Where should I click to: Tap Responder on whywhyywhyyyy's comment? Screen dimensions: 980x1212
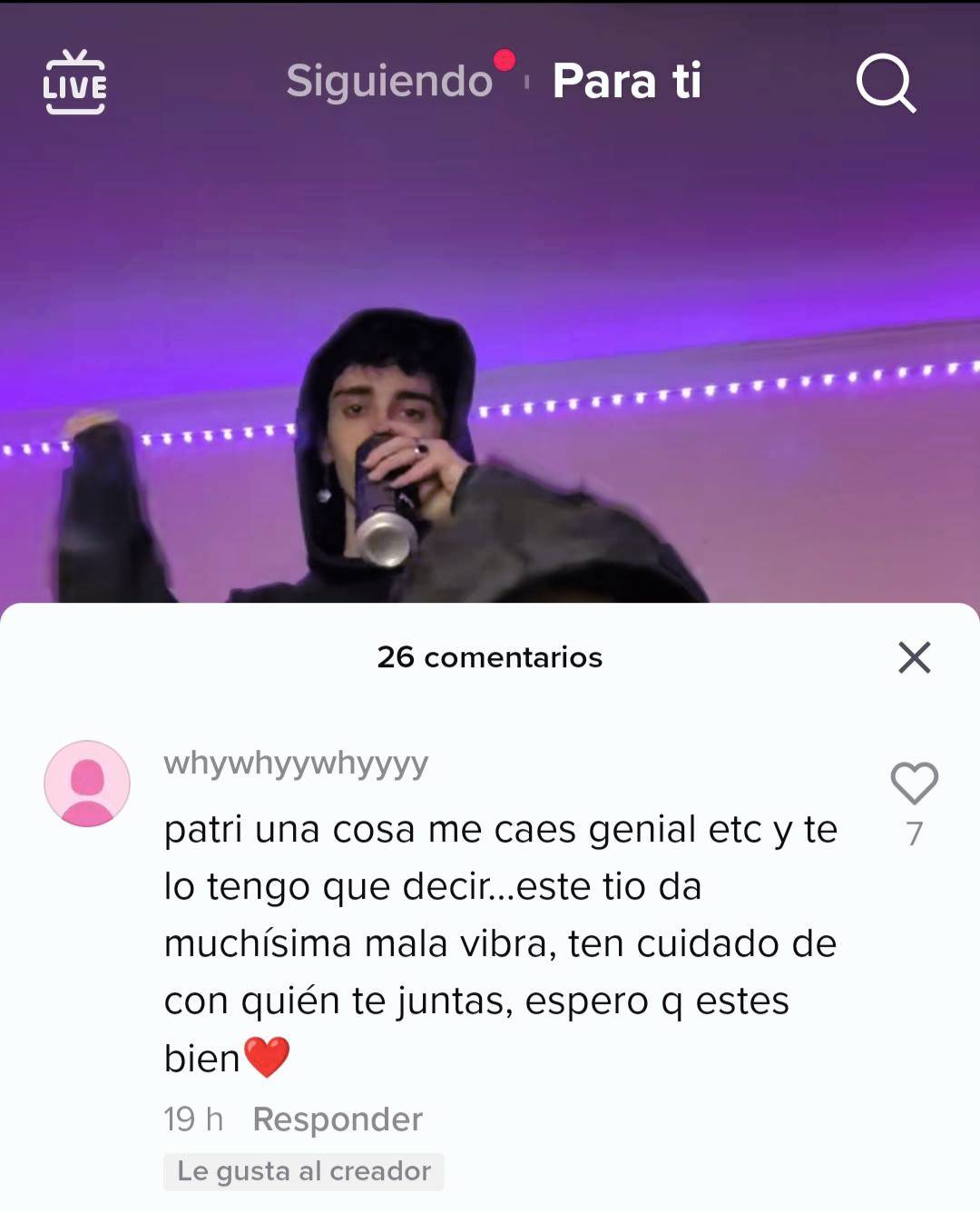(x=337, y=1119)
